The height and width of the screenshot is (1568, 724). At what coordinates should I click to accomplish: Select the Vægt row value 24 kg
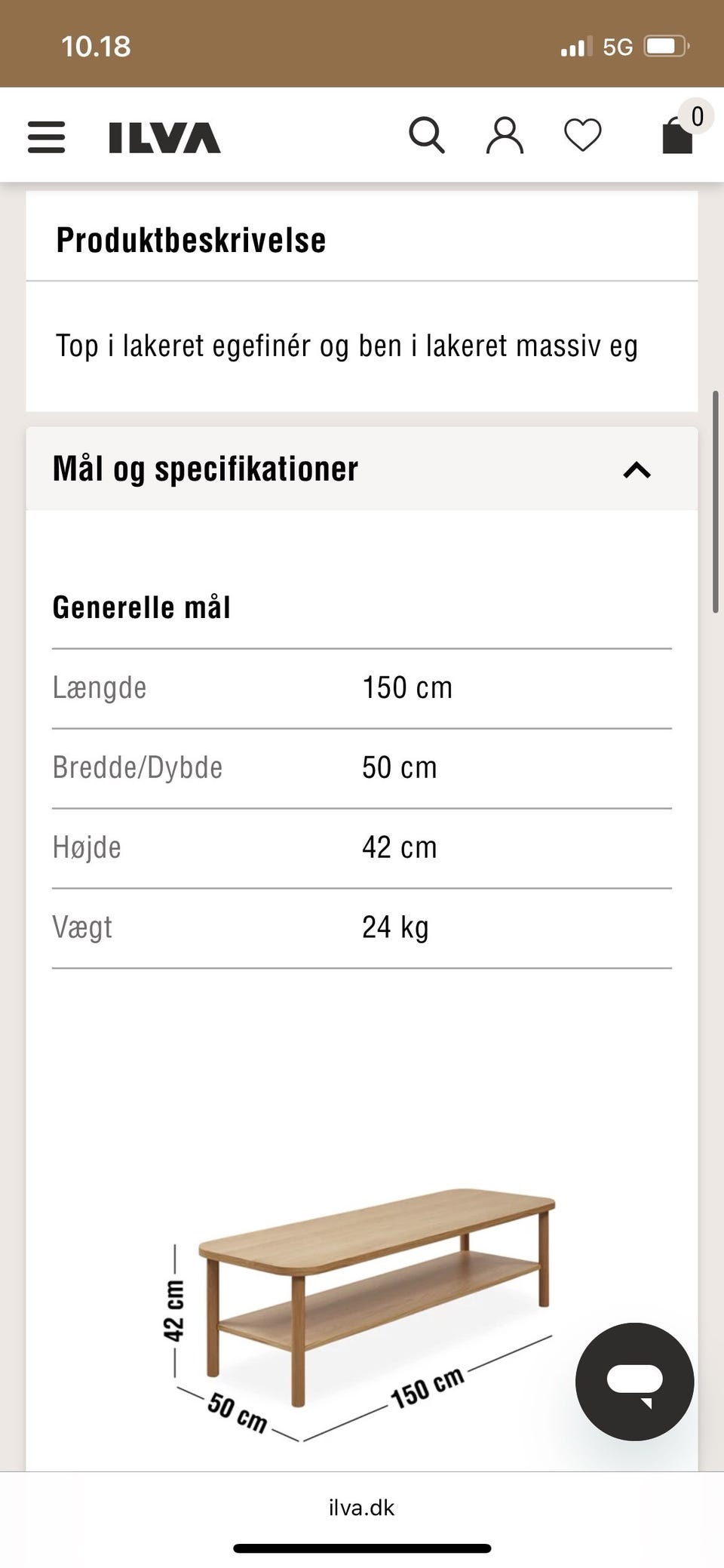pos(395,927)
